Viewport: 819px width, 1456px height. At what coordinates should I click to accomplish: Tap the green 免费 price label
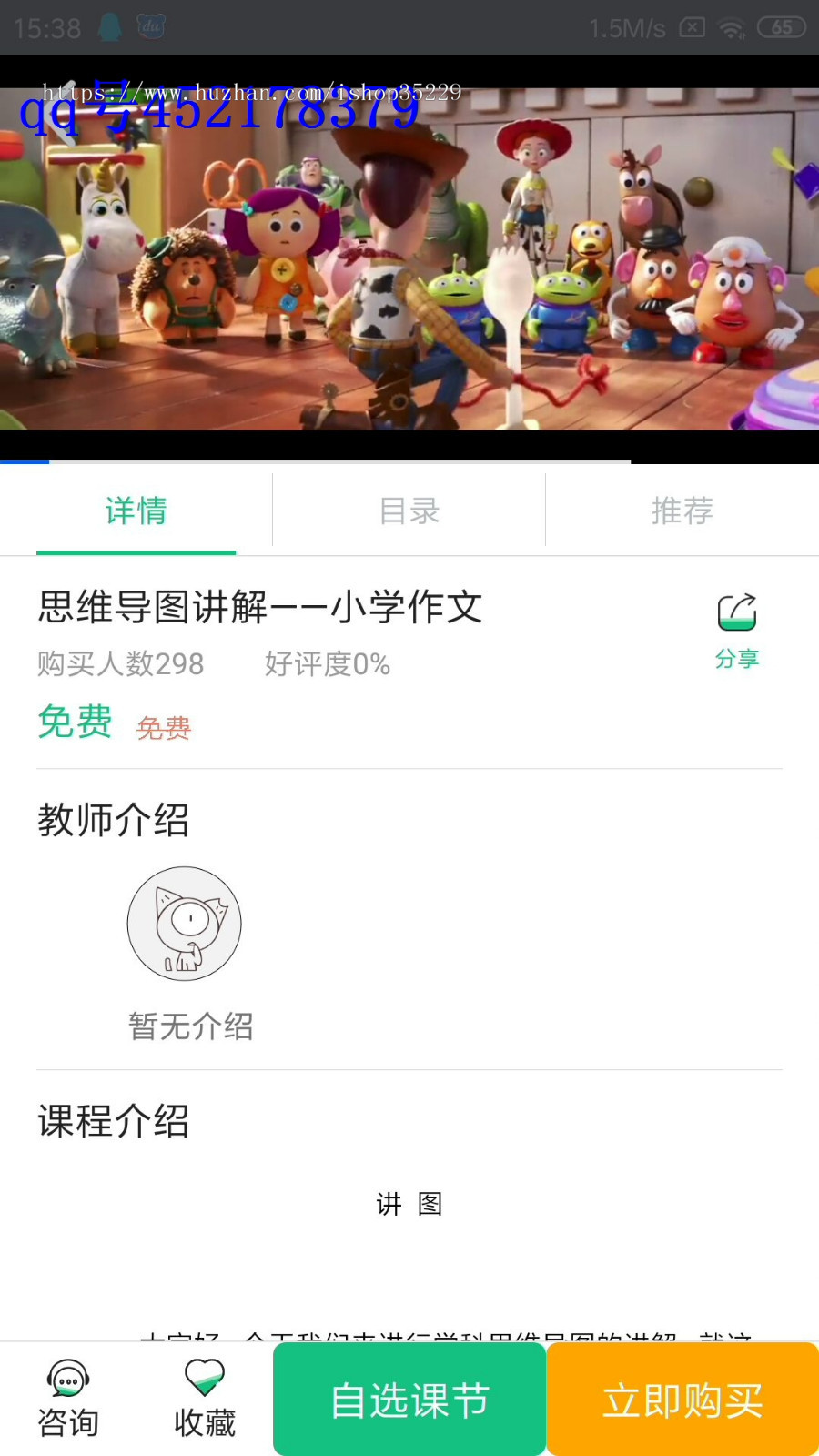75,723
